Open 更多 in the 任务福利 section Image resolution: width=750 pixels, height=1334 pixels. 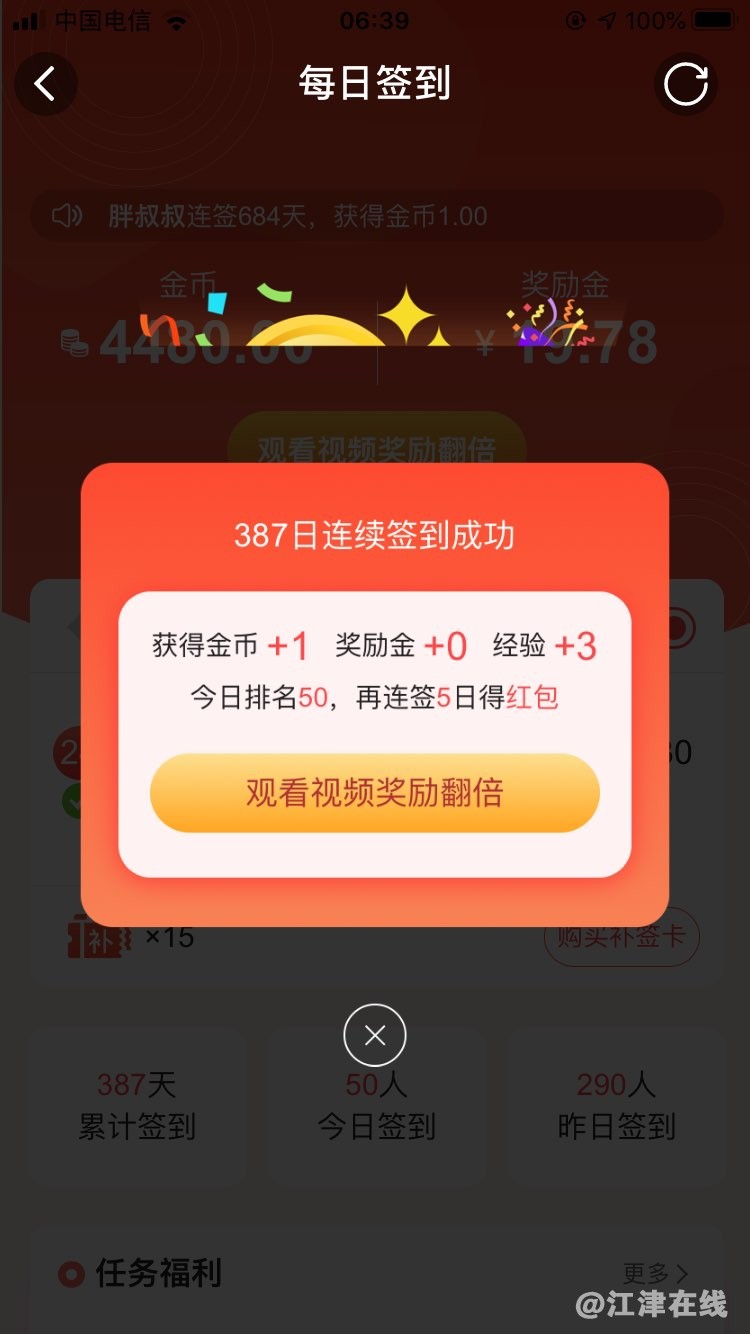pos(655,1273)
